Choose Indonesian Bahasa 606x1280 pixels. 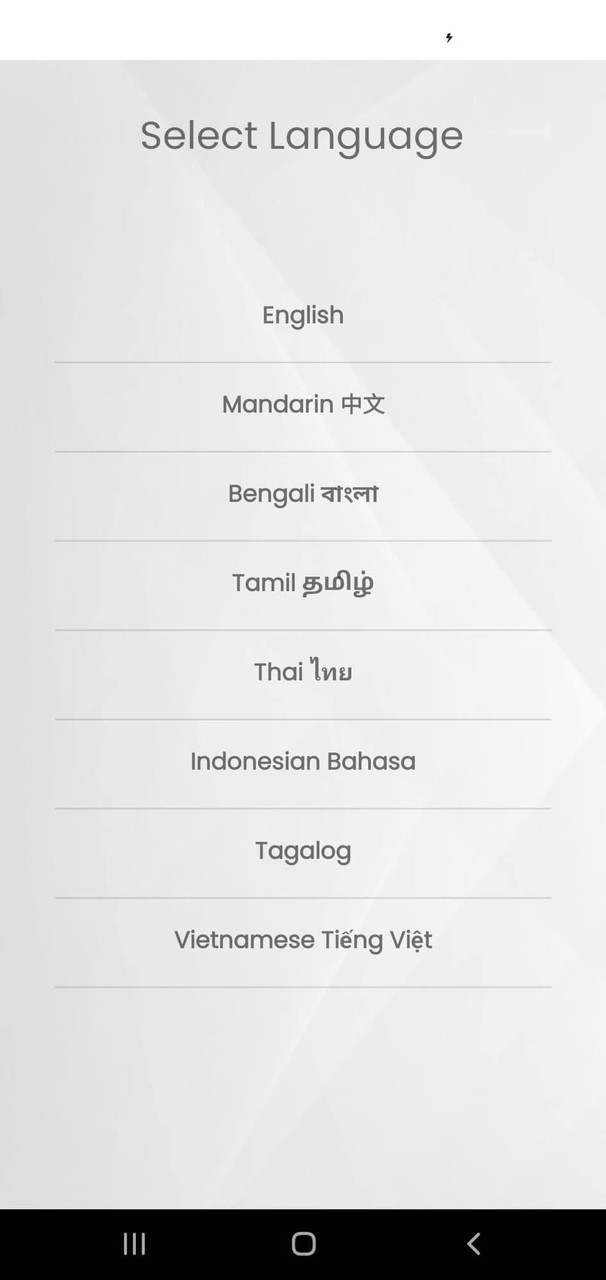click(303, 762)
